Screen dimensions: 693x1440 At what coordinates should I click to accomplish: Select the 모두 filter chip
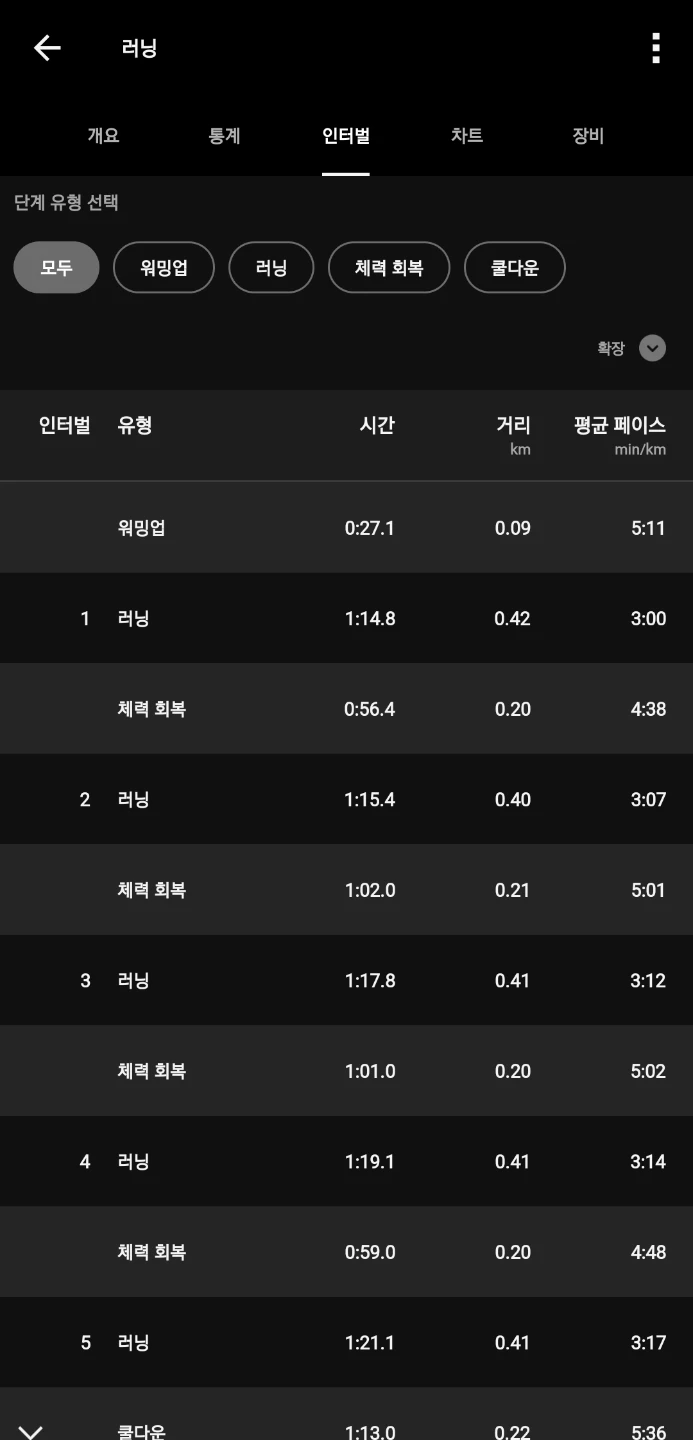coord(56,268)
